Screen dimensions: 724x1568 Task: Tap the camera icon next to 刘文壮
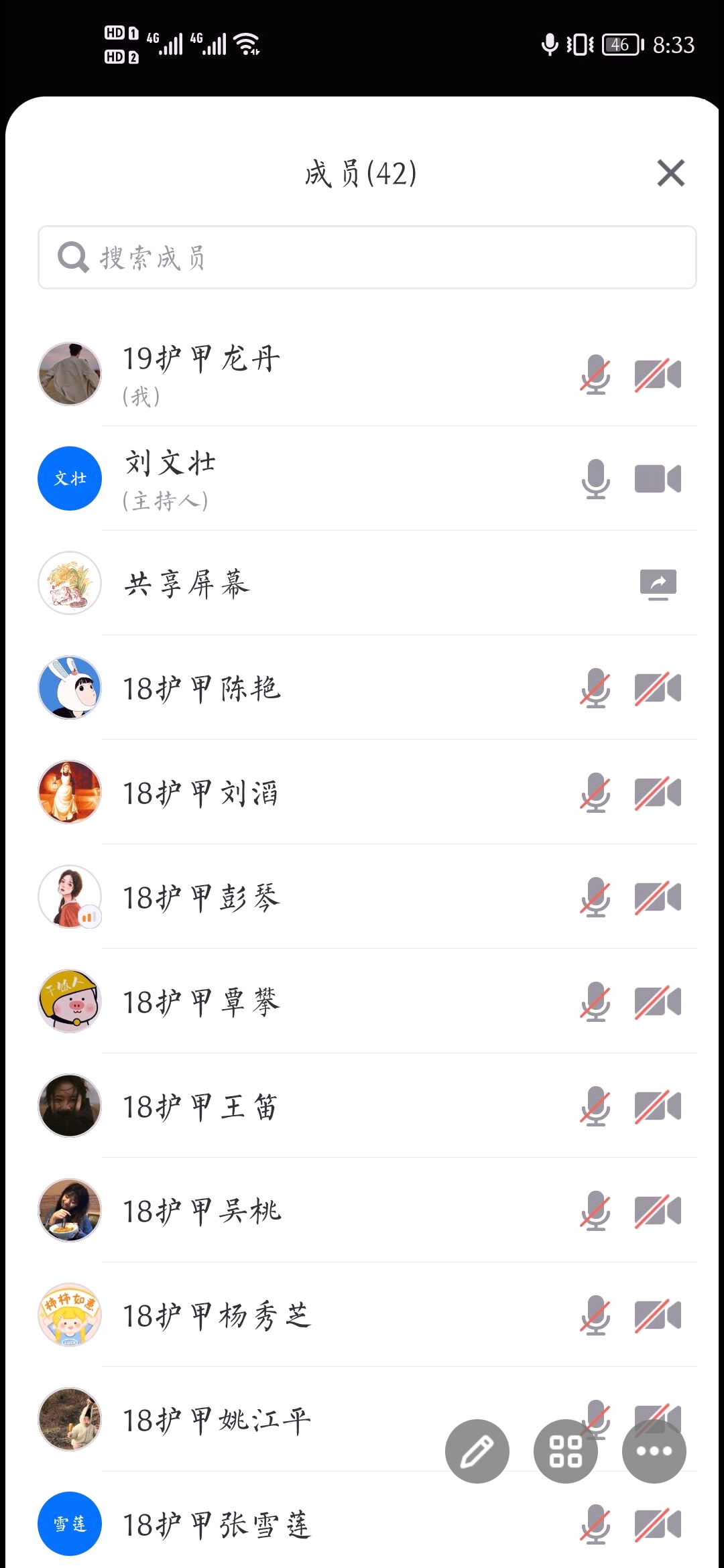[658, 478]
